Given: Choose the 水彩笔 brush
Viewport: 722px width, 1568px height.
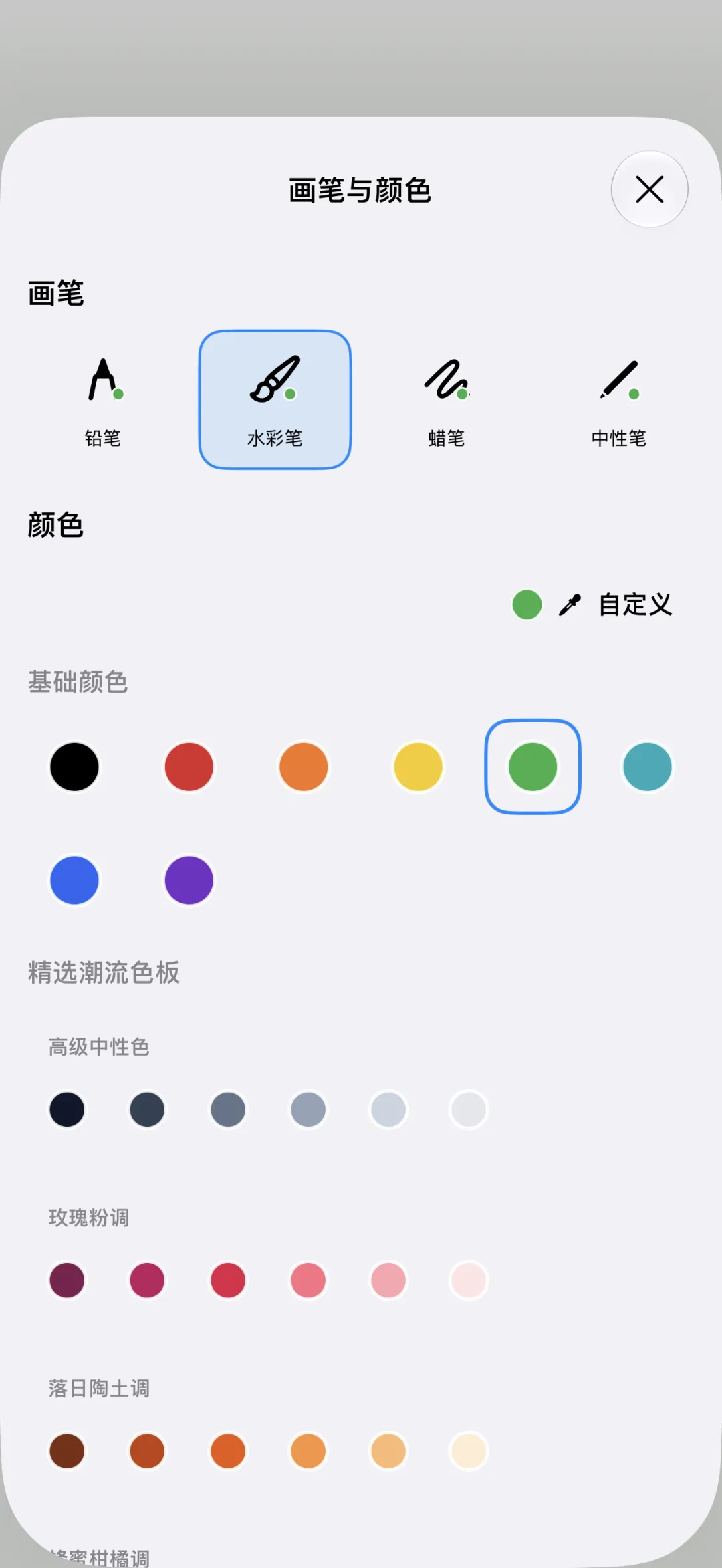Looking at the screenshot, I should point(275,400).
